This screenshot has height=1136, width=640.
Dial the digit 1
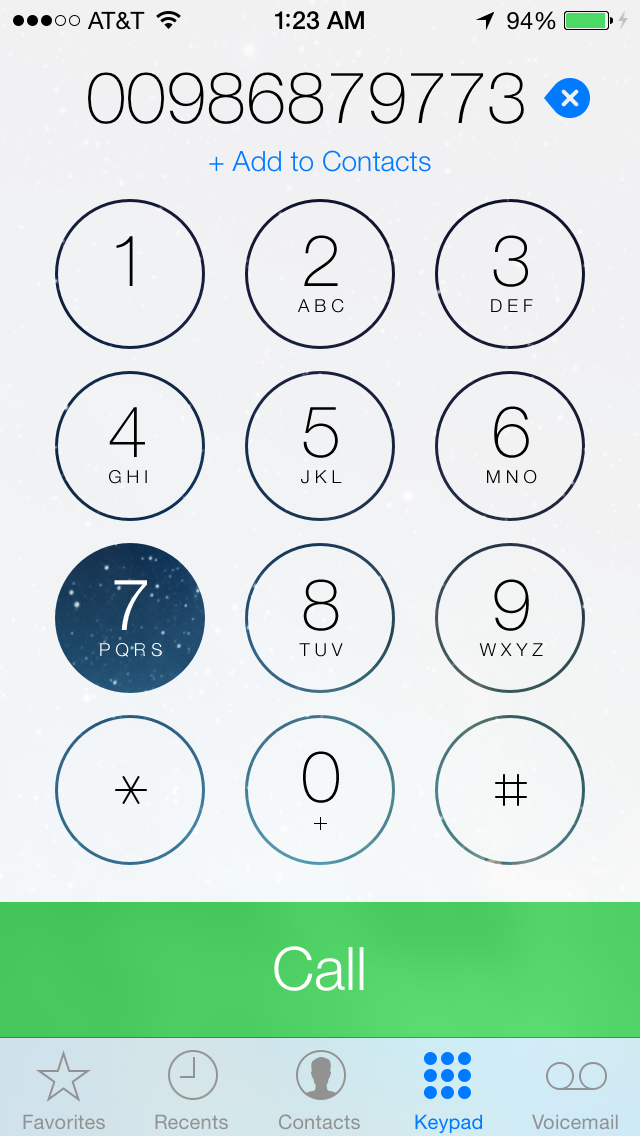(130, 274)
